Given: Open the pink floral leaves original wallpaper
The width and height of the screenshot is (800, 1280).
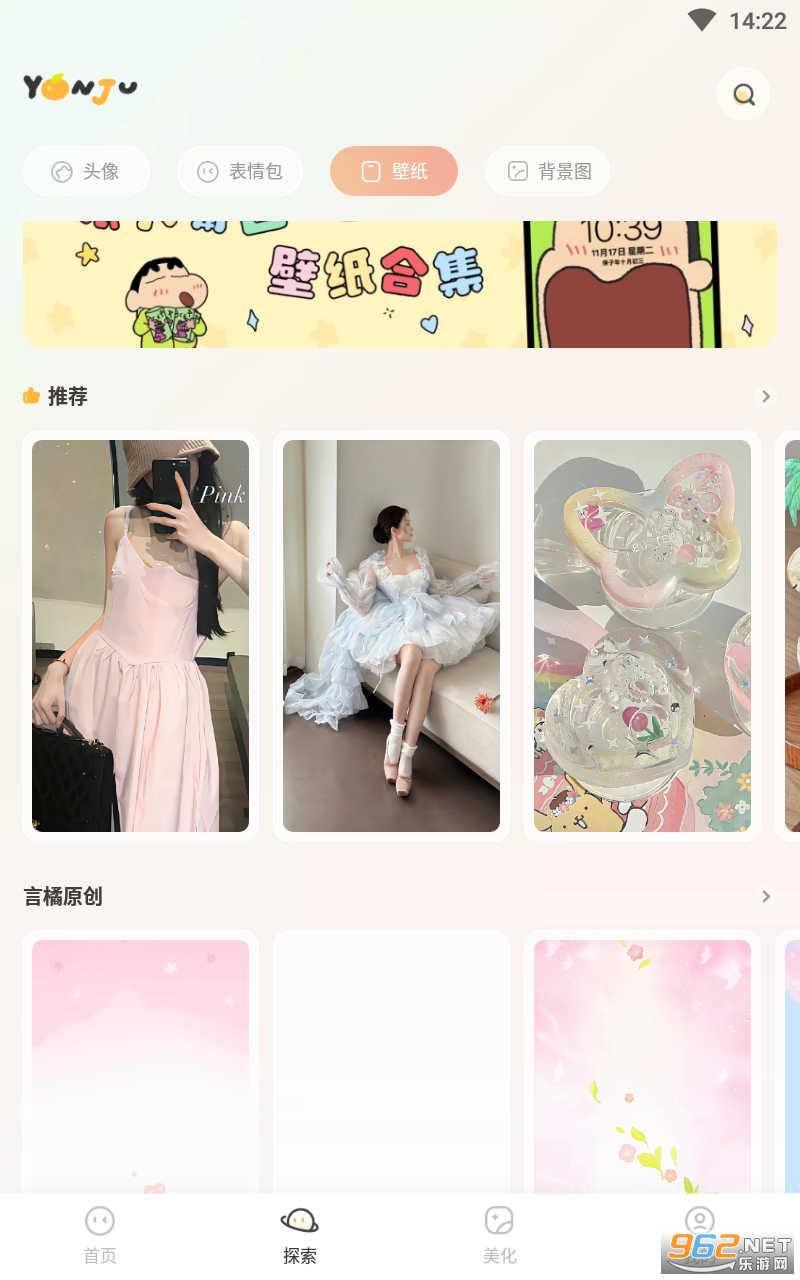Looking at the screenshot, I should [642, 1066].
